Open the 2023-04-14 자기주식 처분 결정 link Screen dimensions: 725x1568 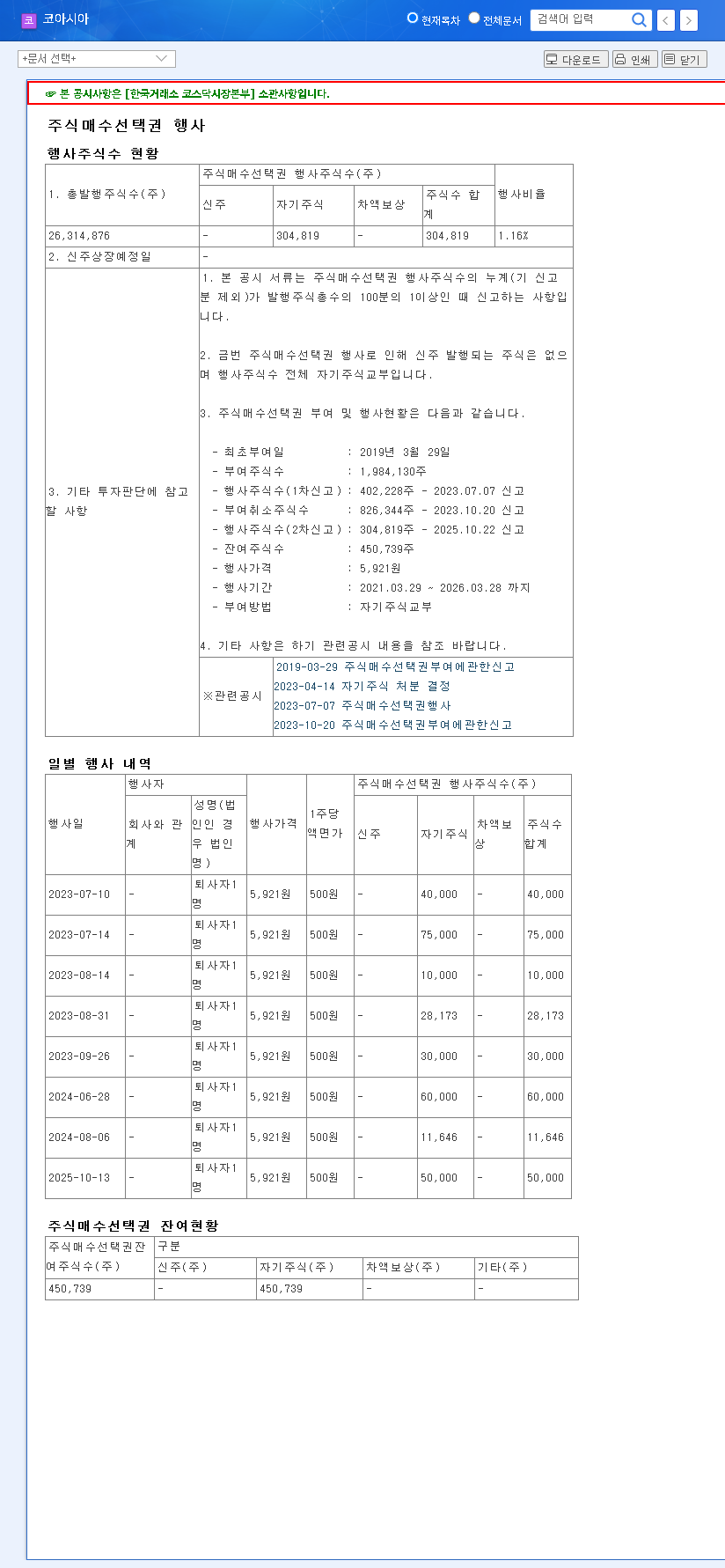click(362, 687)
